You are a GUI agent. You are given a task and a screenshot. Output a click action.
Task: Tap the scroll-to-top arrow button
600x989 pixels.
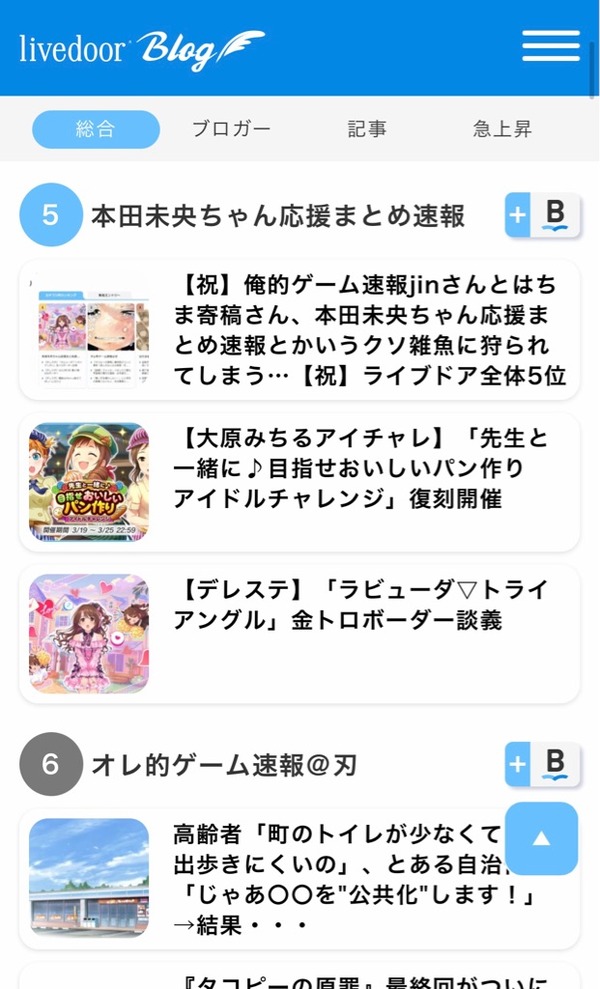541,838
